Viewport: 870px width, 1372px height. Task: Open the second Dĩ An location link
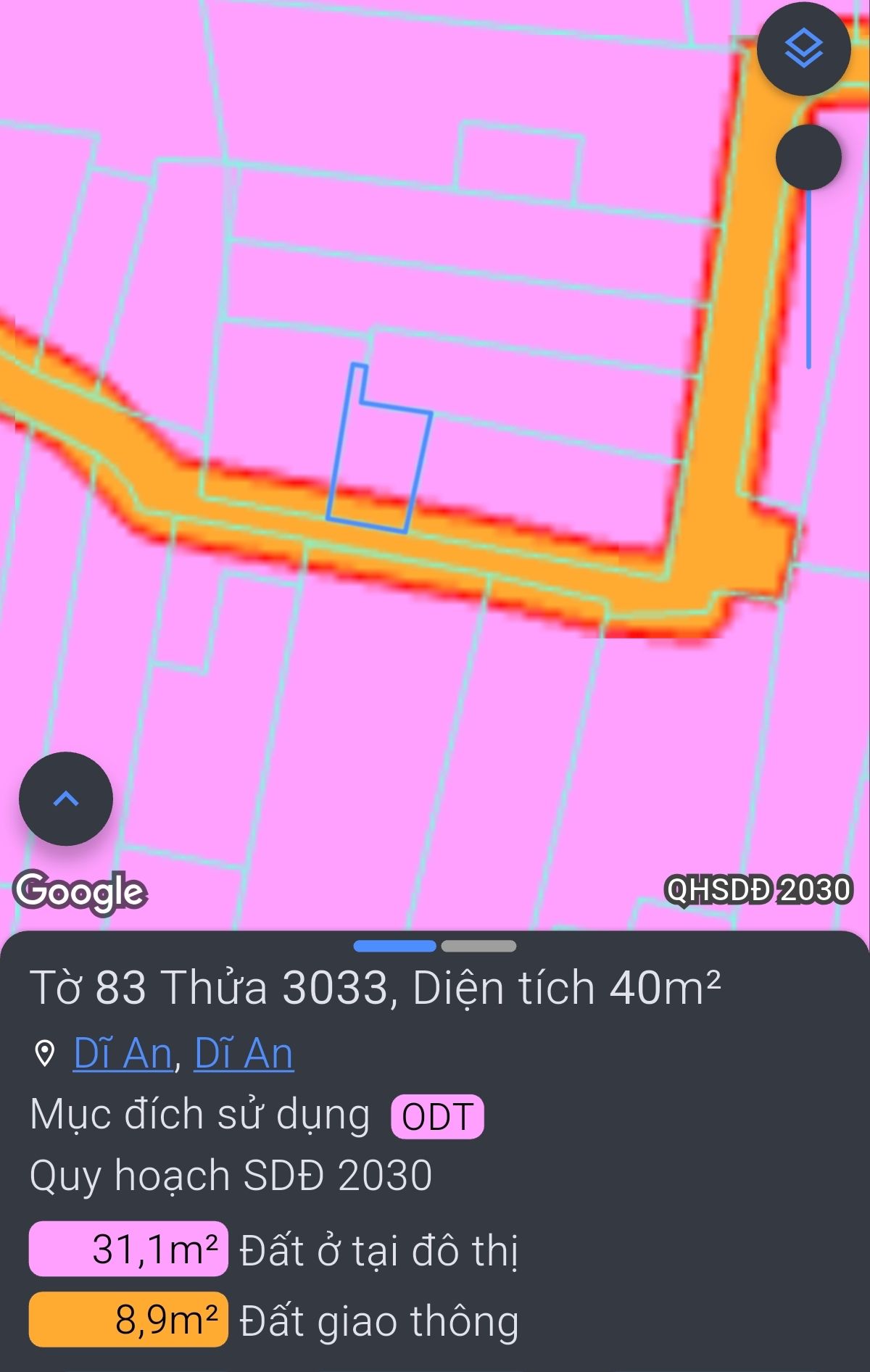point(244,1053)
